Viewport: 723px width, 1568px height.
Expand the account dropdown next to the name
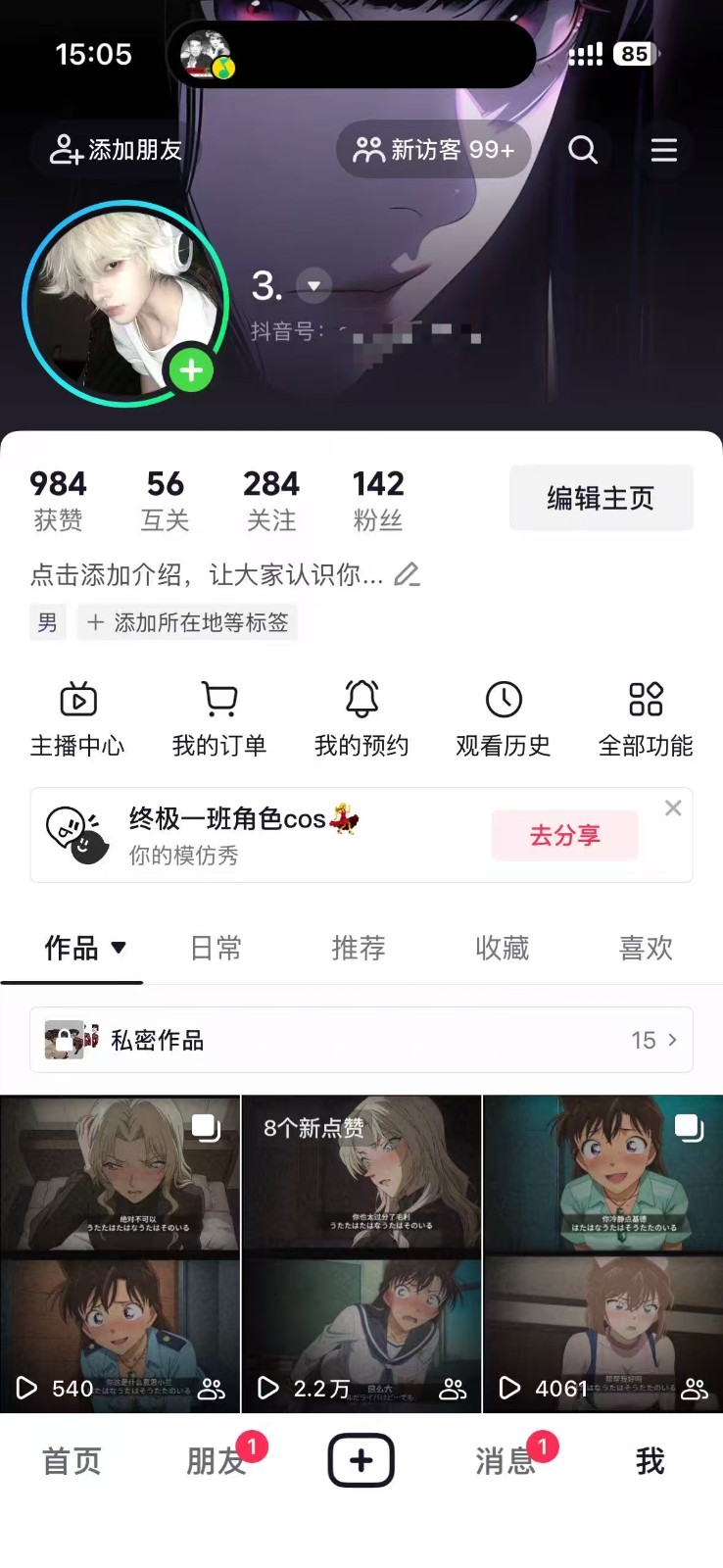tap(313, 286)
